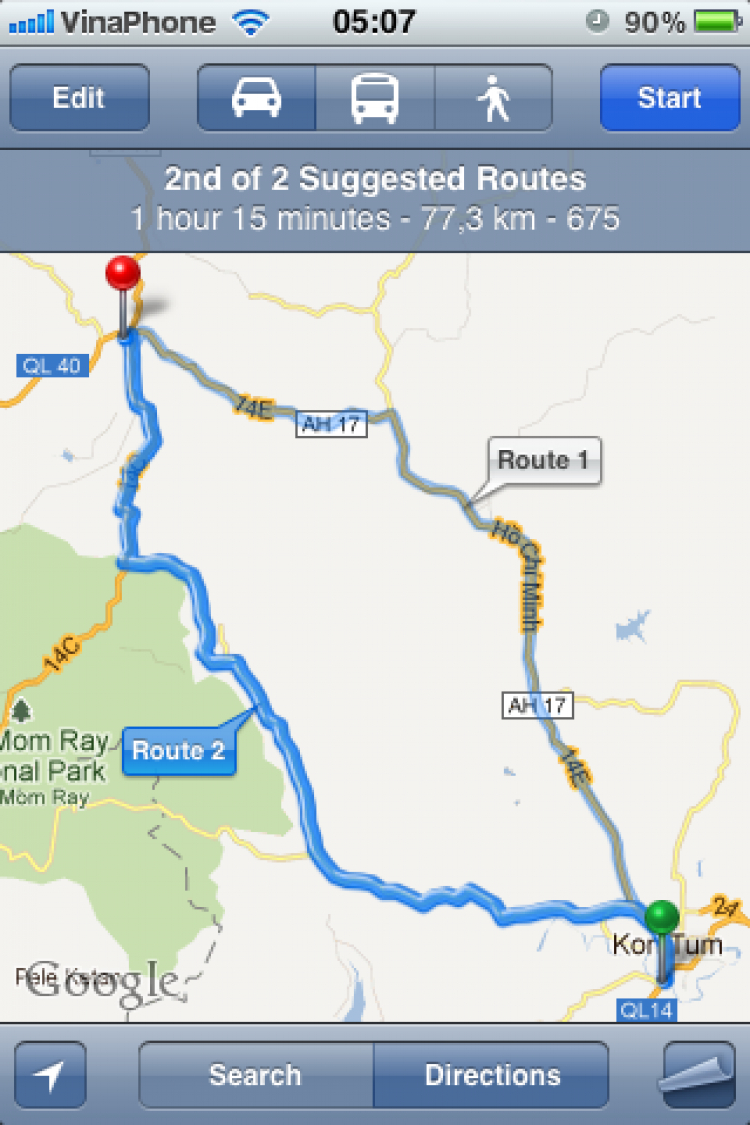750x1125 pixels.
Task: Start the route navigation
Action: coord(669,98)
